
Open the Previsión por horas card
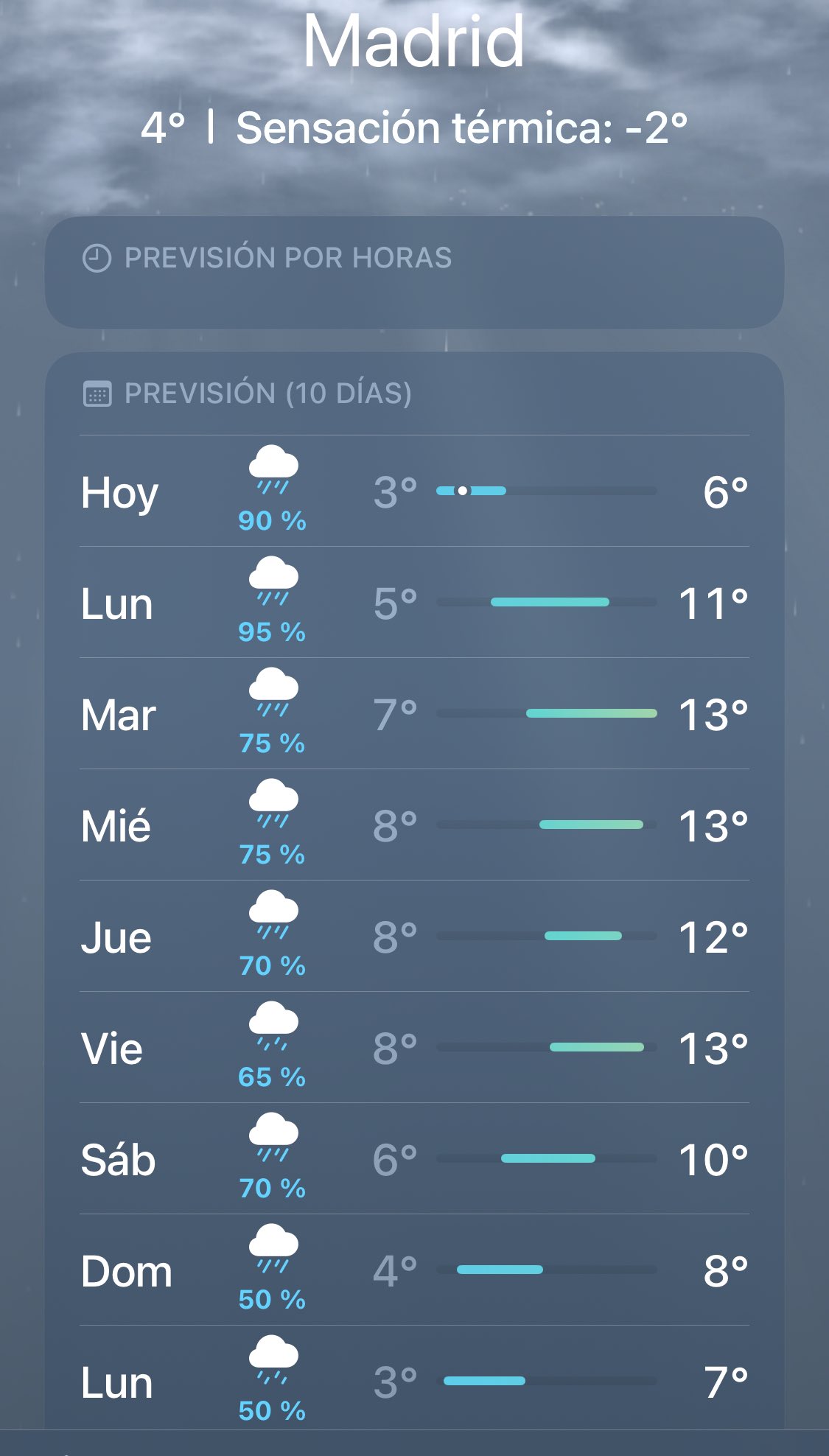tap(414, 273)
